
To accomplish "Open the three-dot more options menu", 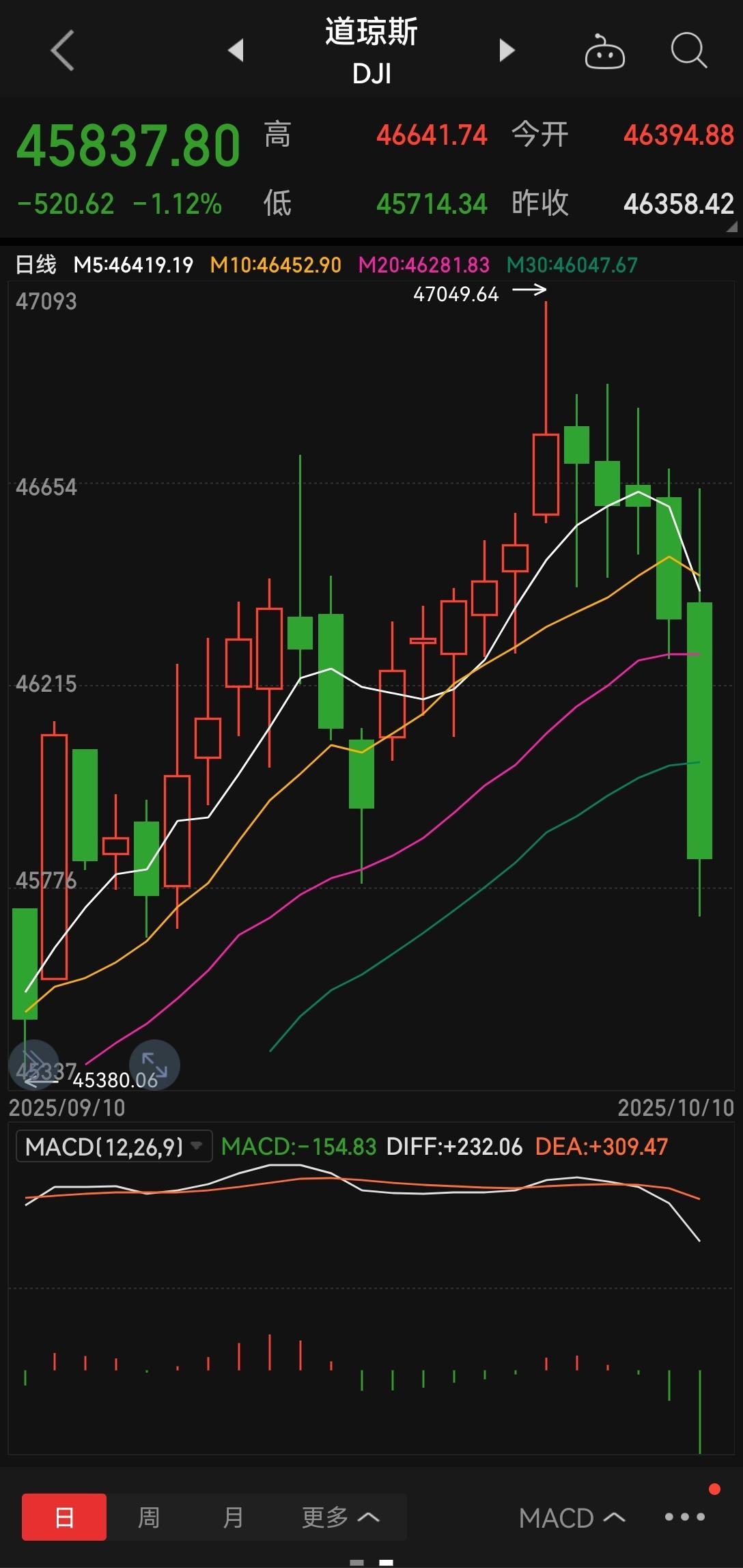I will [684, 1517].
